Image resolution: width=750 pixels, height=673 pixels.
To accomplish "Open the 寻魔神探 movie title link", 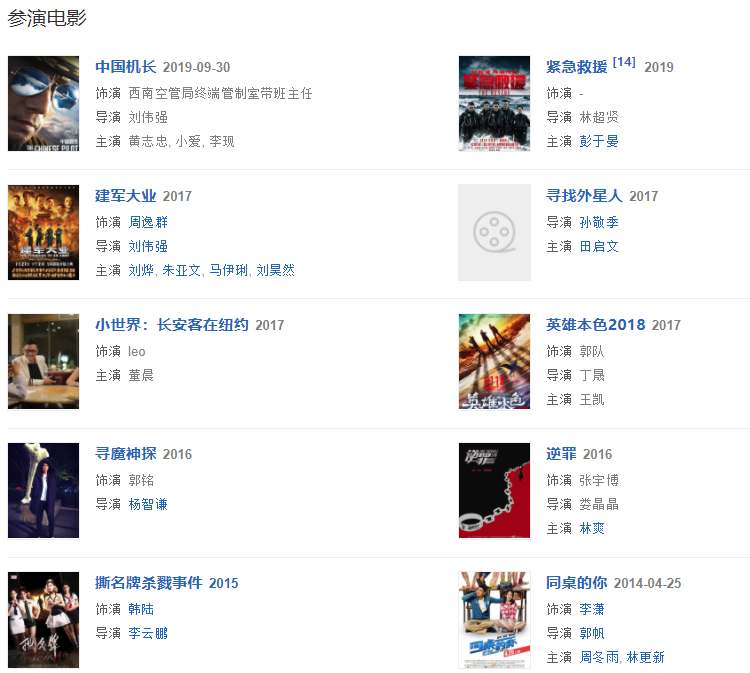I will (125, 454).
